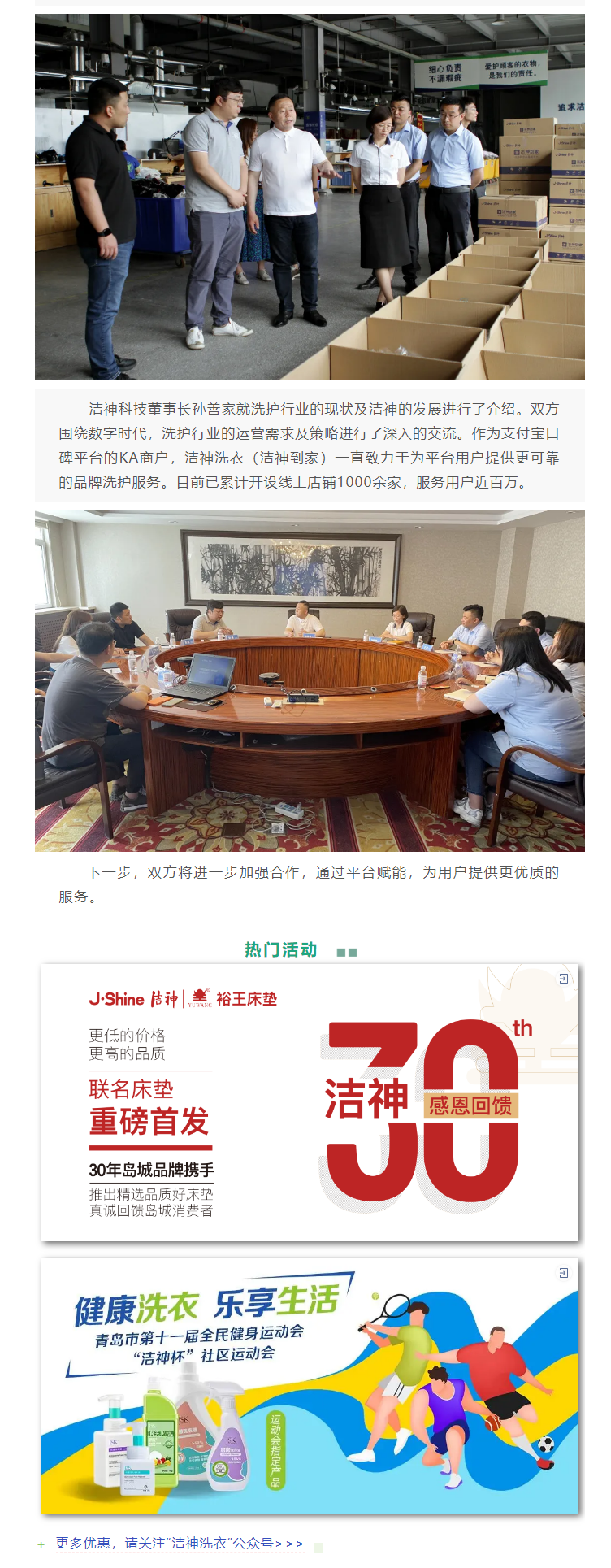This screenshot has height=1568, width=611.
Task: Open the 健康洗衣 乐享生活 sports event banner
Action: click(x=310, y=1385)
